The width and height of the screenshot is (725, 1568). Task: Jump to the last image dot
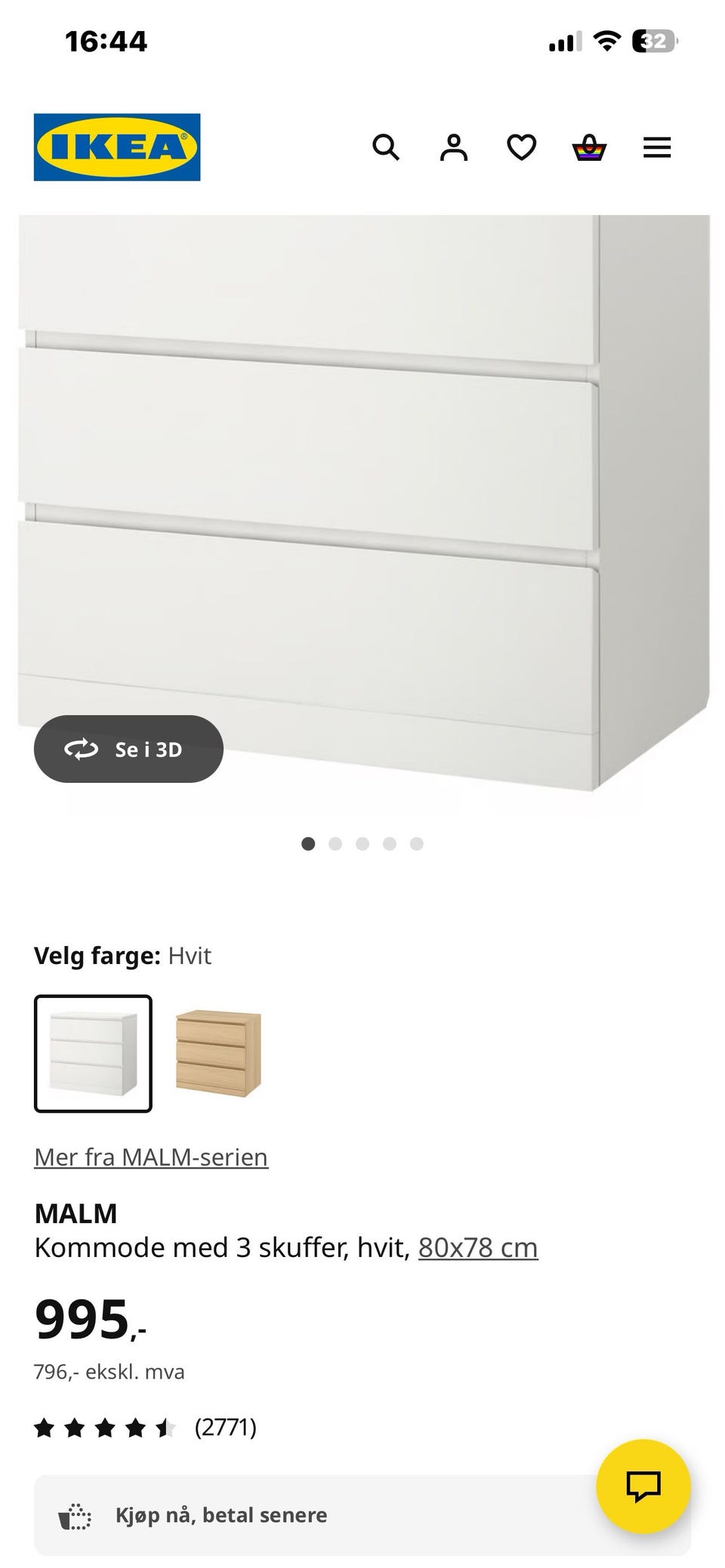[x=416, y=844]
